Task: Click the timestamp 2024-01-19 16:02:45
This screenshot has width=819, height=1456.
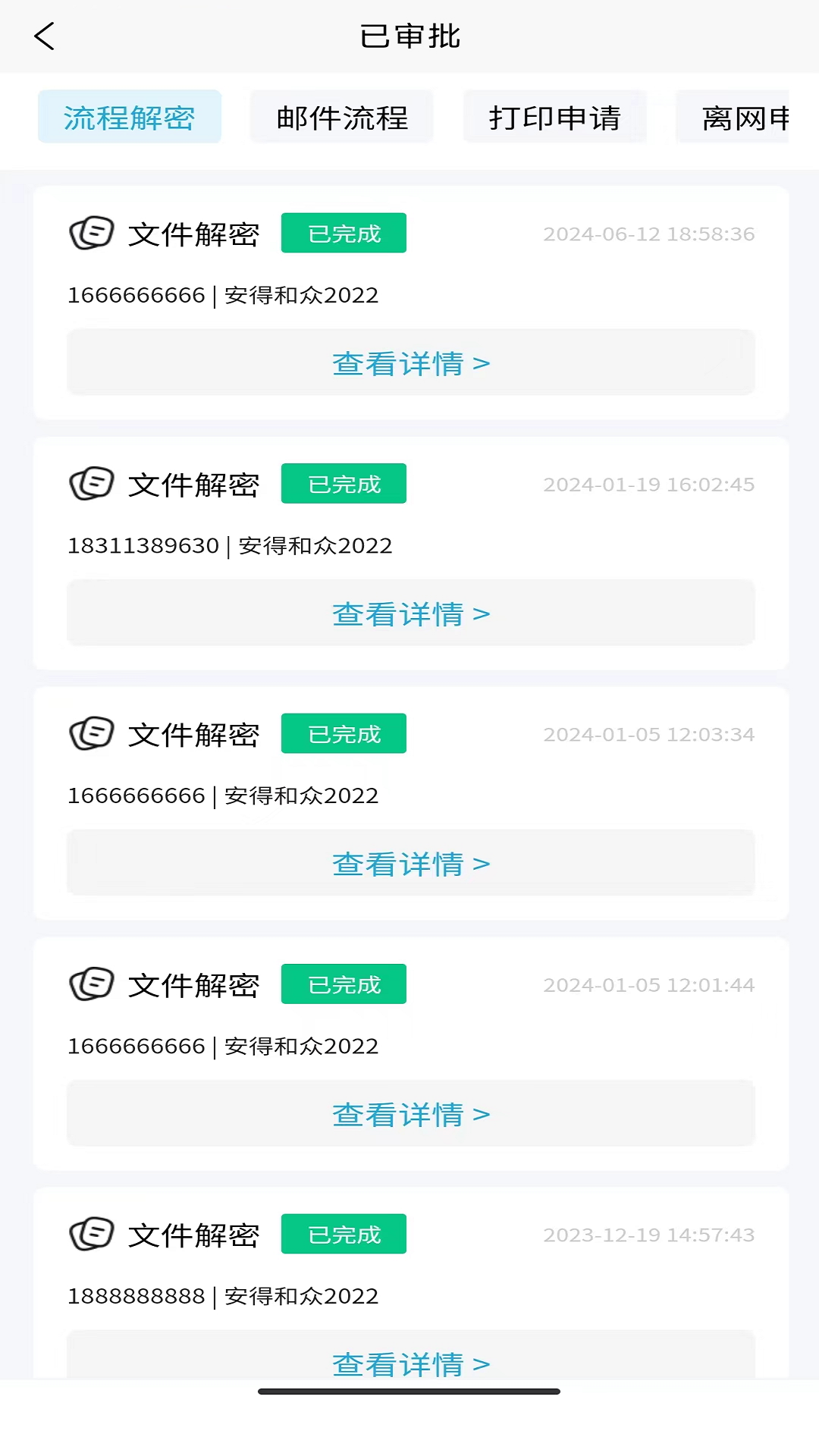Action: point(649,484)
